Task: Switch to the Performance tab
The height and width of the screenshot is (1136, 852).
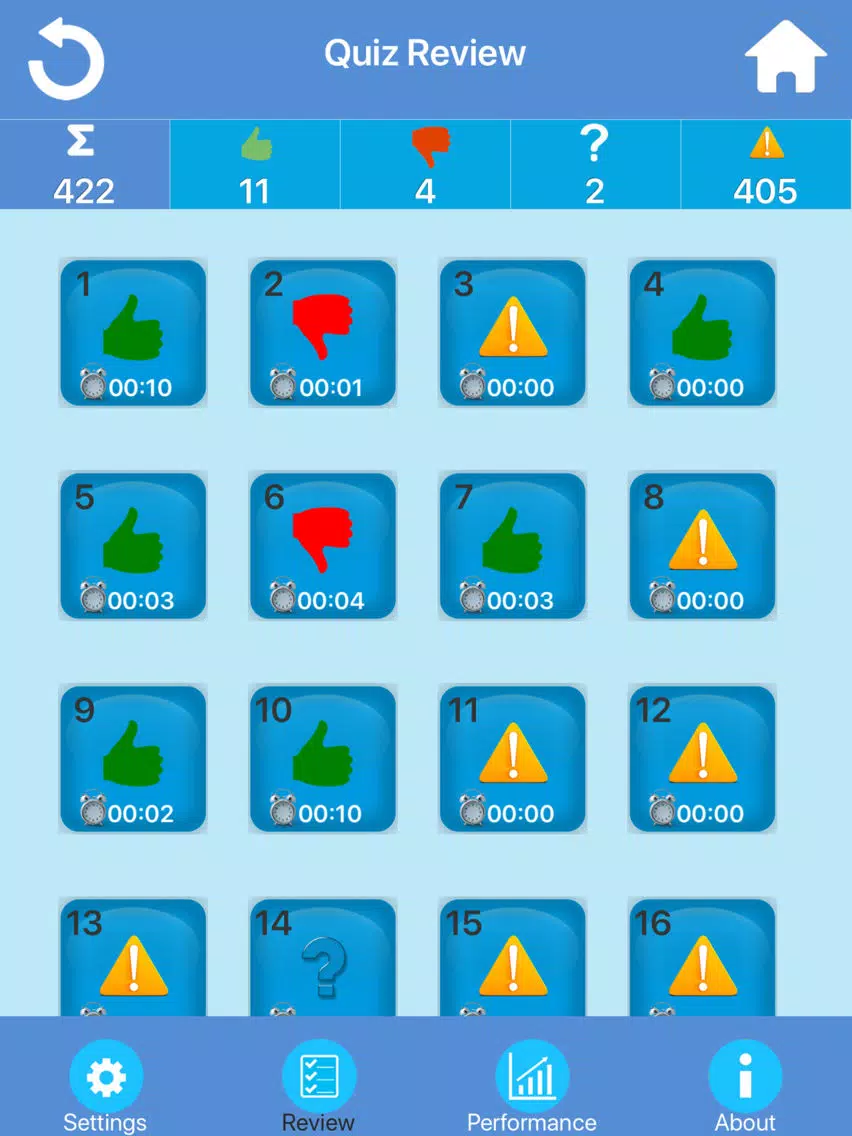Action: pyautogui.click(x=532, y=1086)
